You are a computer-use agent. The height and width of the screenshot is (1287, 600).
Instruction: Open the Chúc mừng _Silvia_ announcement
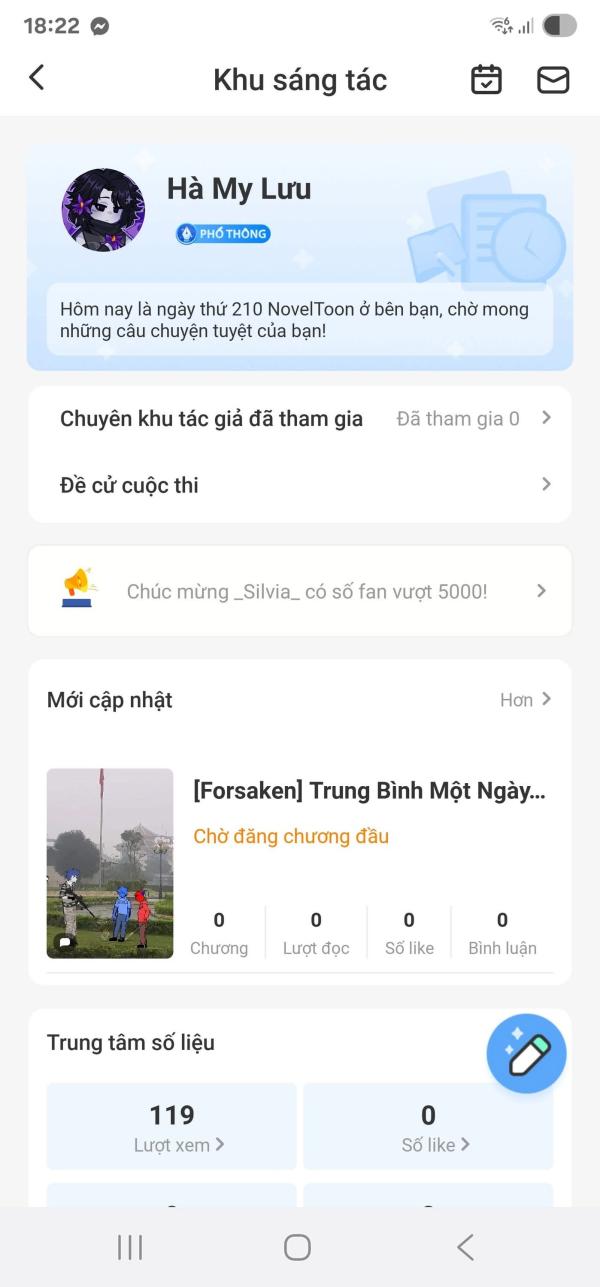pyautogui.click(x=300, y=591)
